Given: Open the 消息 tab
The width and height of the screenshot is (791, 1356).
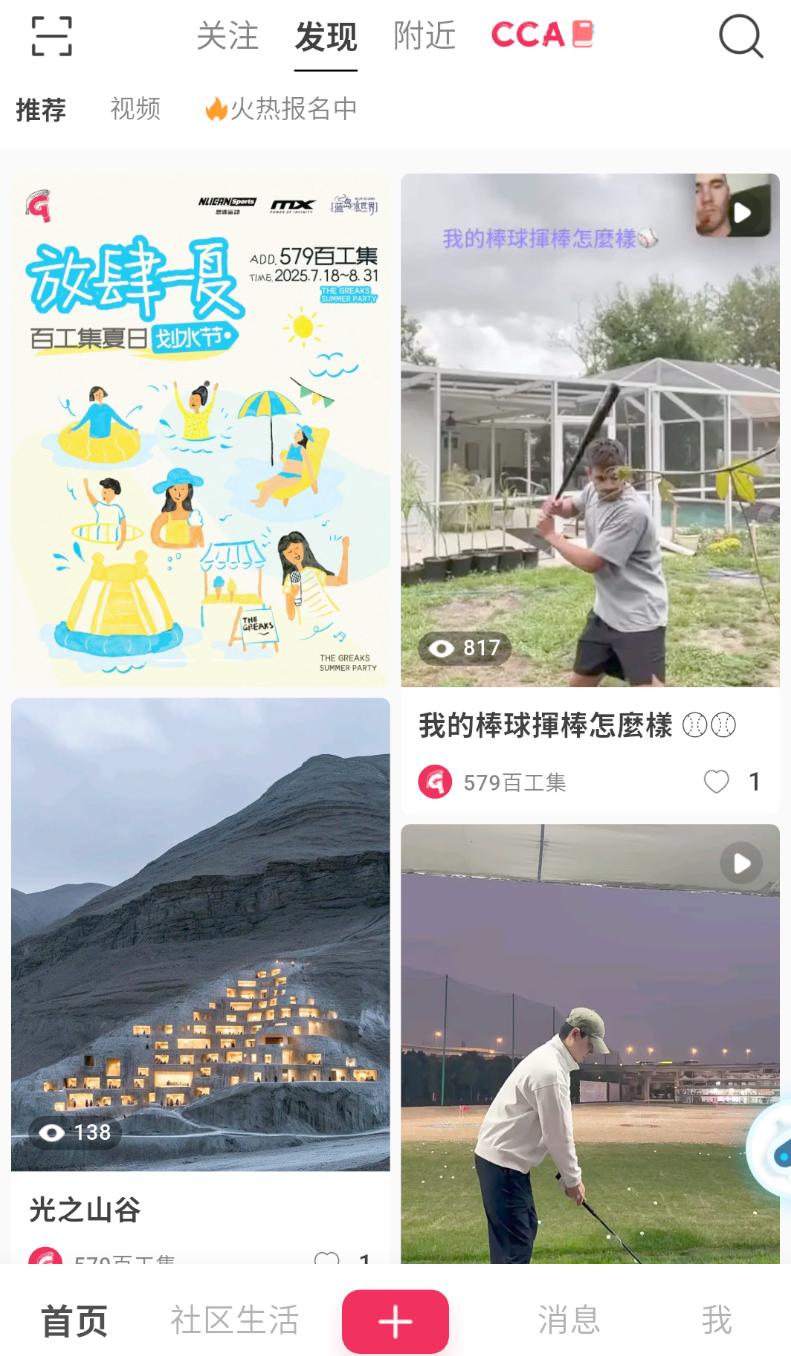Looking at the screenshot, I should click(x=569, y=1321).
